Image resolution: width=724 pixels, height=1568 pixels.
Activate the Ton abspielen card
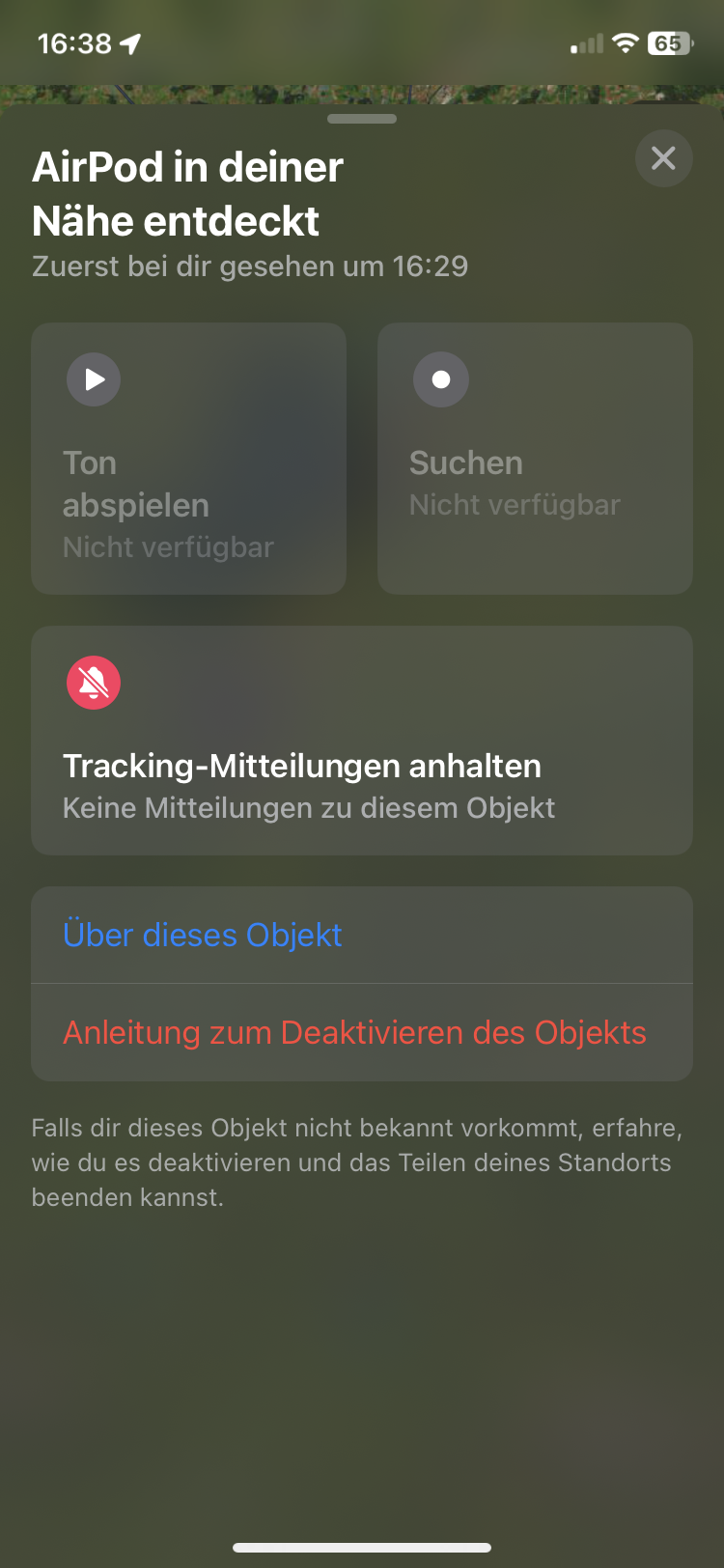187,459
